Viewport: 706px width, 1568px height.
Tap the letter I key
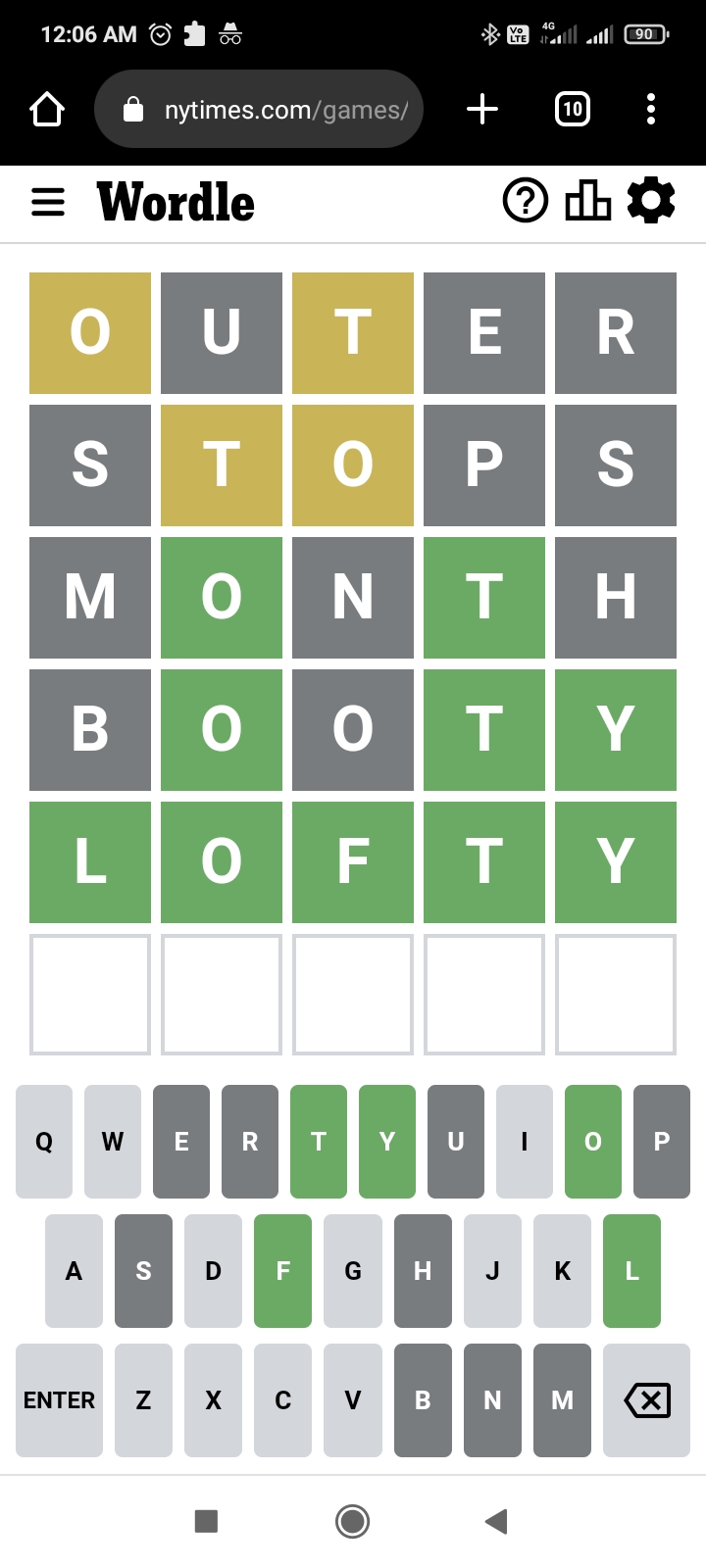[525, 1142]
